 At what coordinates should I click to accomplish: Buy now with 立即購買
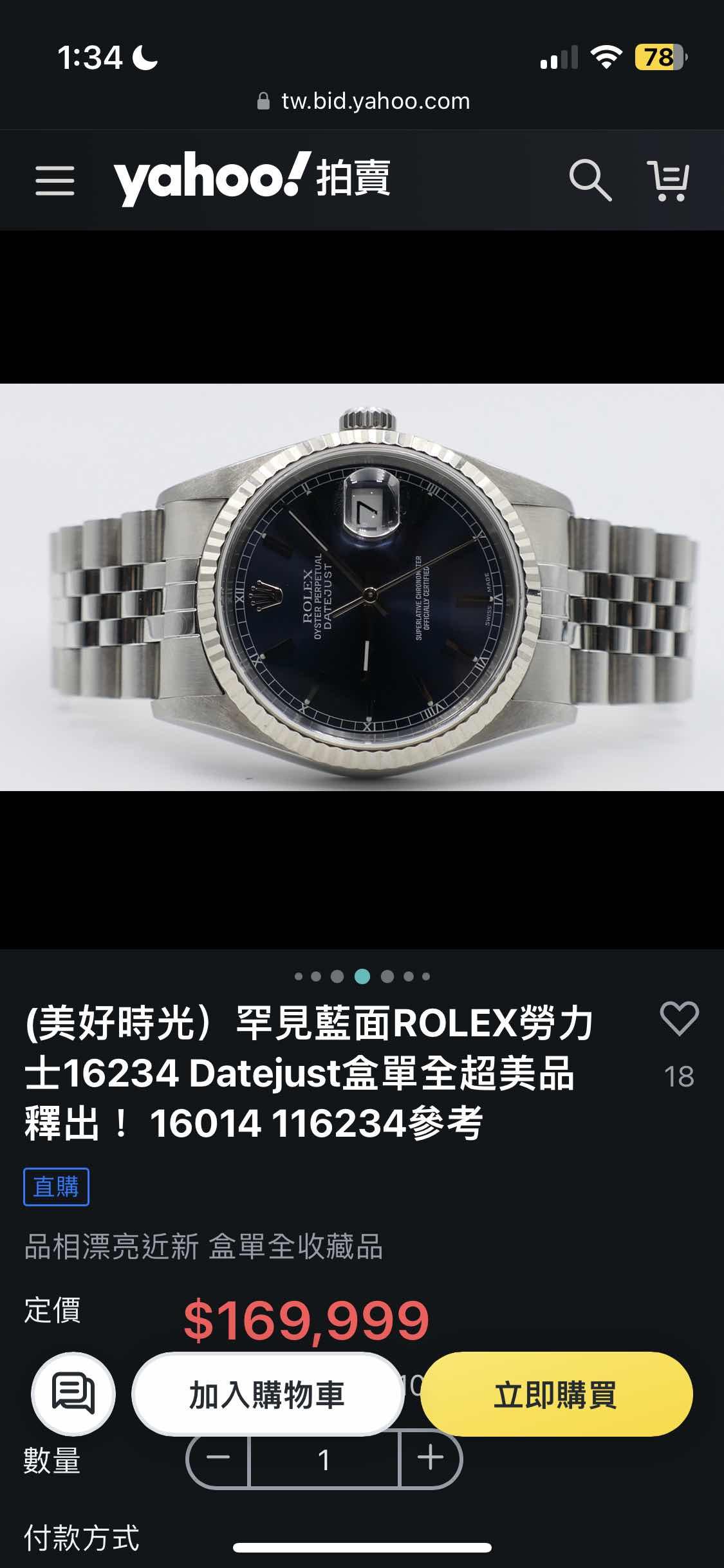point(556,1394)
